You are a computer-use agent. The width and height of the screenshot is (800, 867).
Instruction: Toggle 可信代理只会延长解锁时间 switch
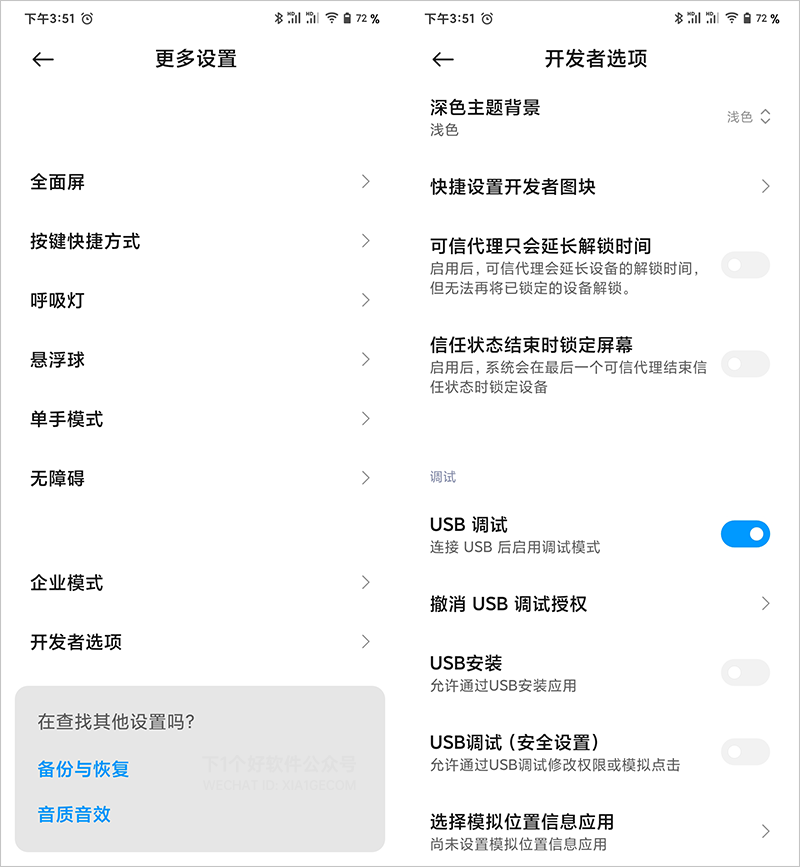[745, 265]
